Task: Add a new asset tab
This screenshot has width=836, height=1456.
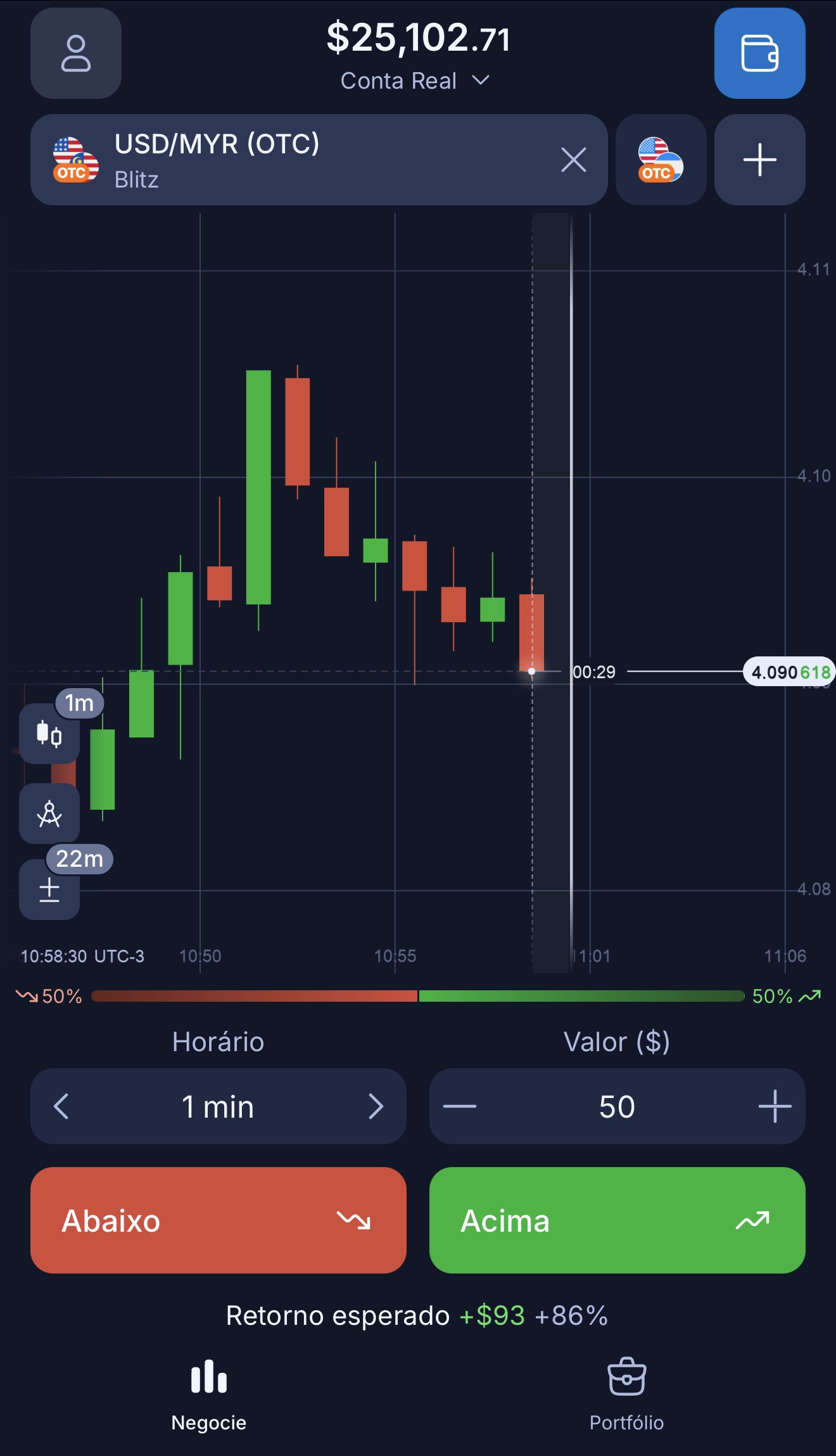Action: point(760,160)
